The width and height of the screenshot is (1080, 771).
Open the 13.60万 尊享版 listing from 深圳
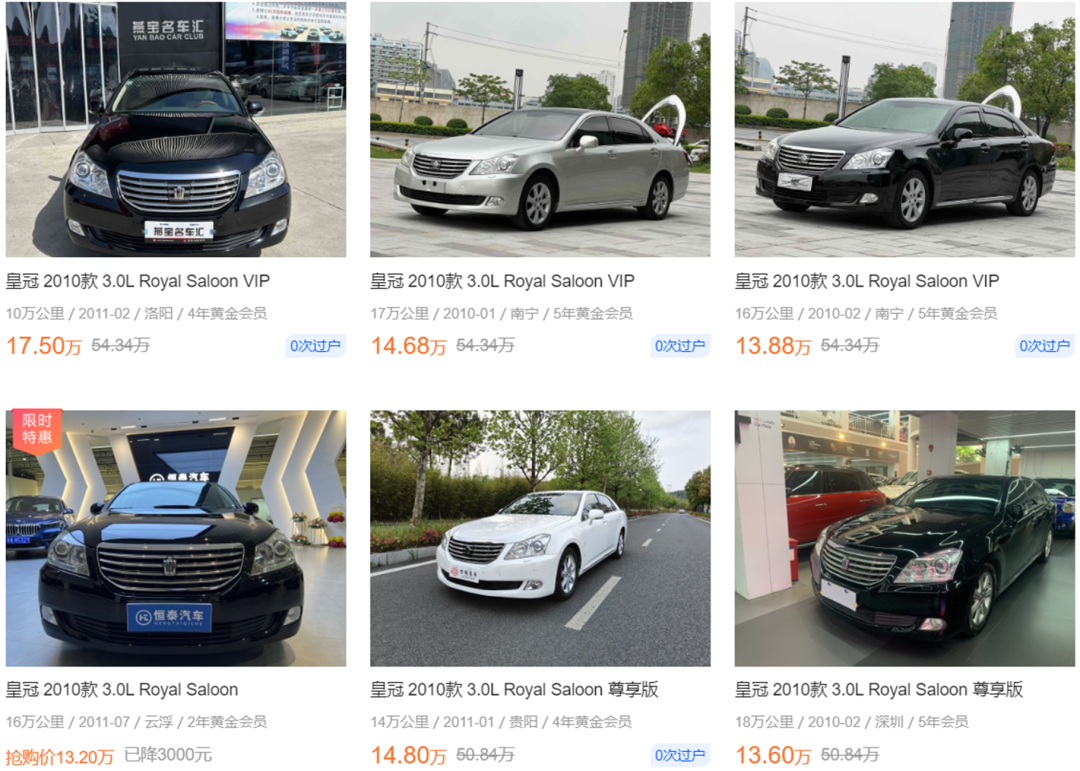click(878, 689)
